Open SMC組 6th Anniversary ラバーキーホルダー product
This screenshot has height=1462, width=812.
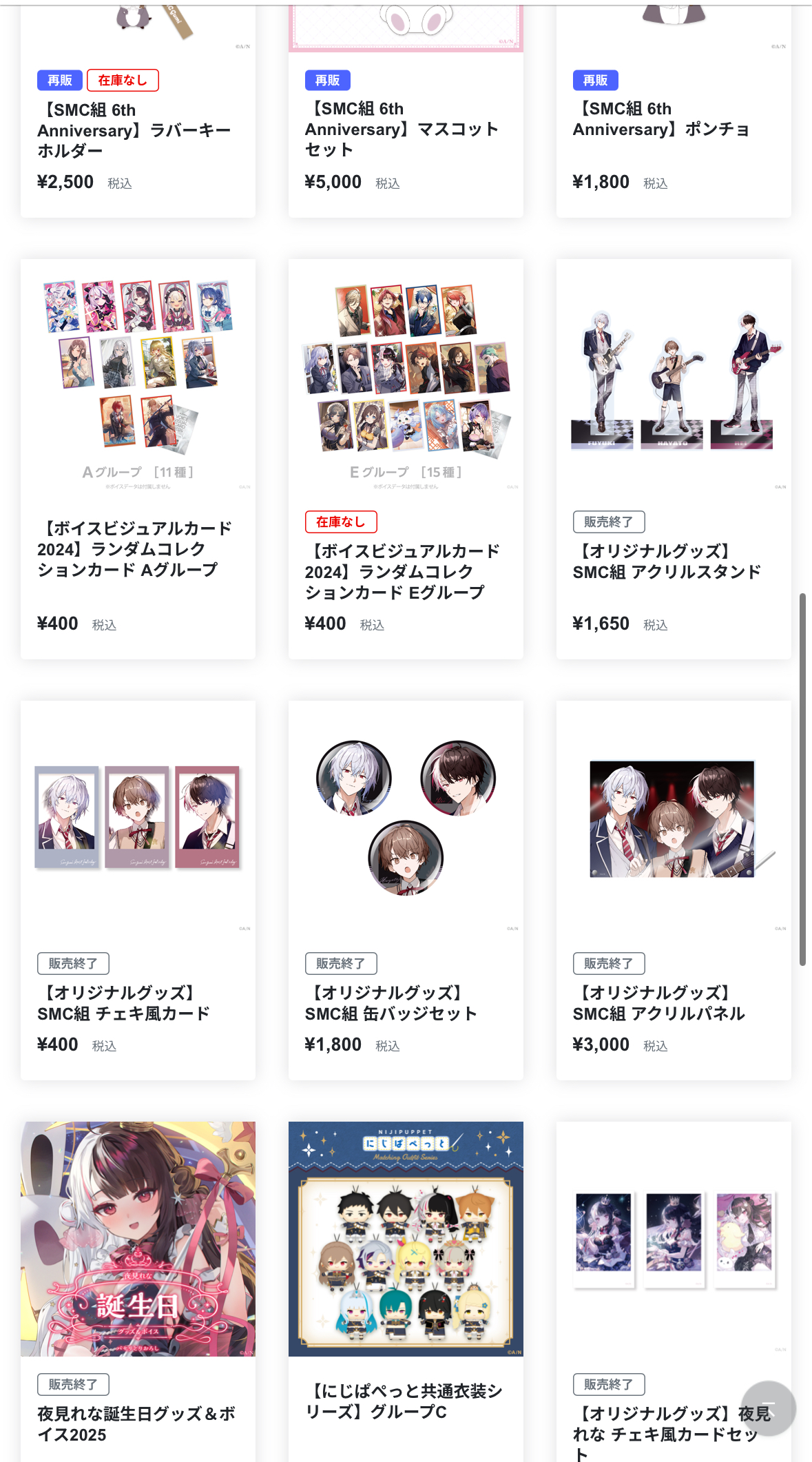pyautogui.click(x=134, y=130)
